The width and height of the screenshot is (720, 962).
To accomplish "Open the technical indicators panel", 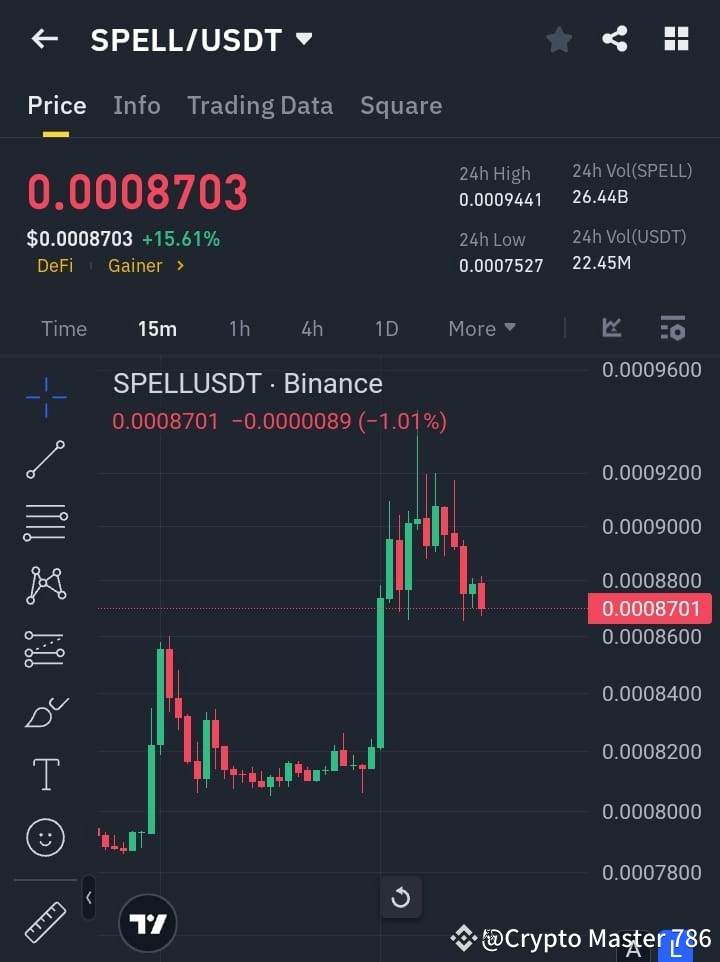I will (672, 328).
